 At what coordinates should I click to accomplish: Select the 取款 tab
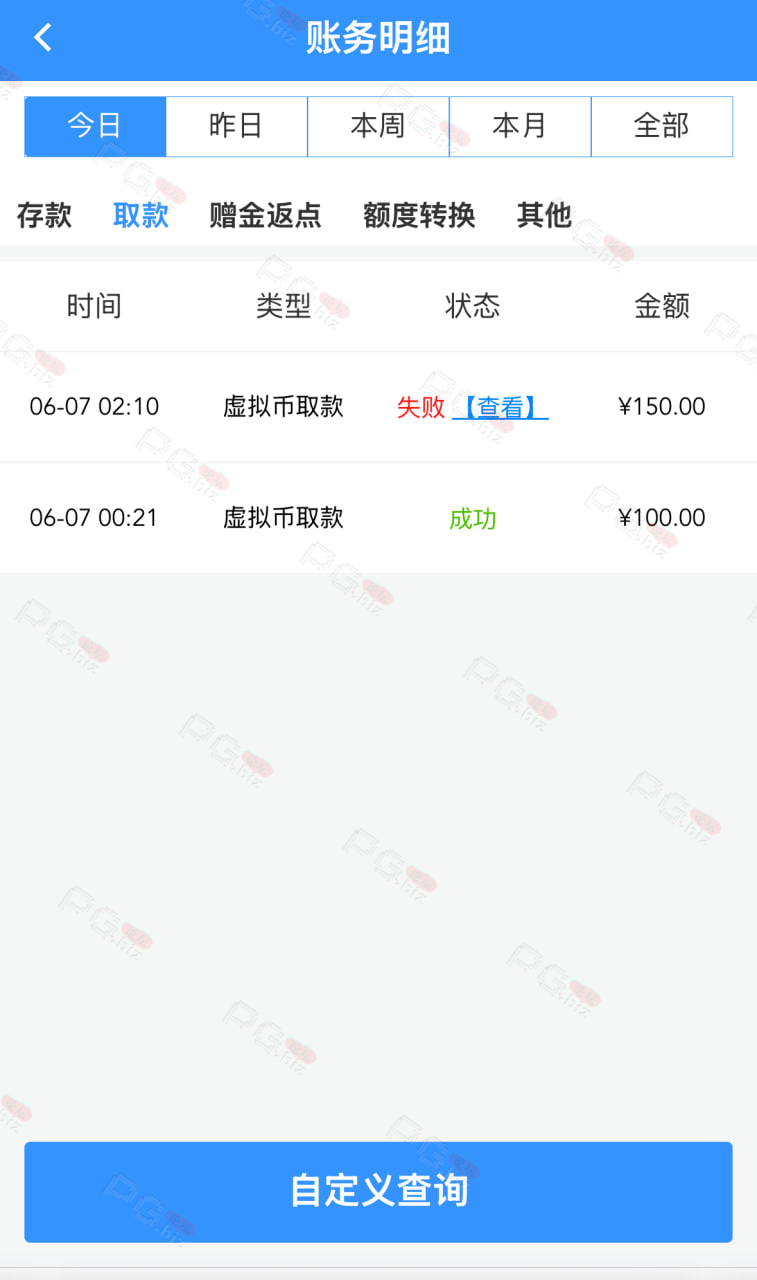pyautogui.click(x=141, y=215)
